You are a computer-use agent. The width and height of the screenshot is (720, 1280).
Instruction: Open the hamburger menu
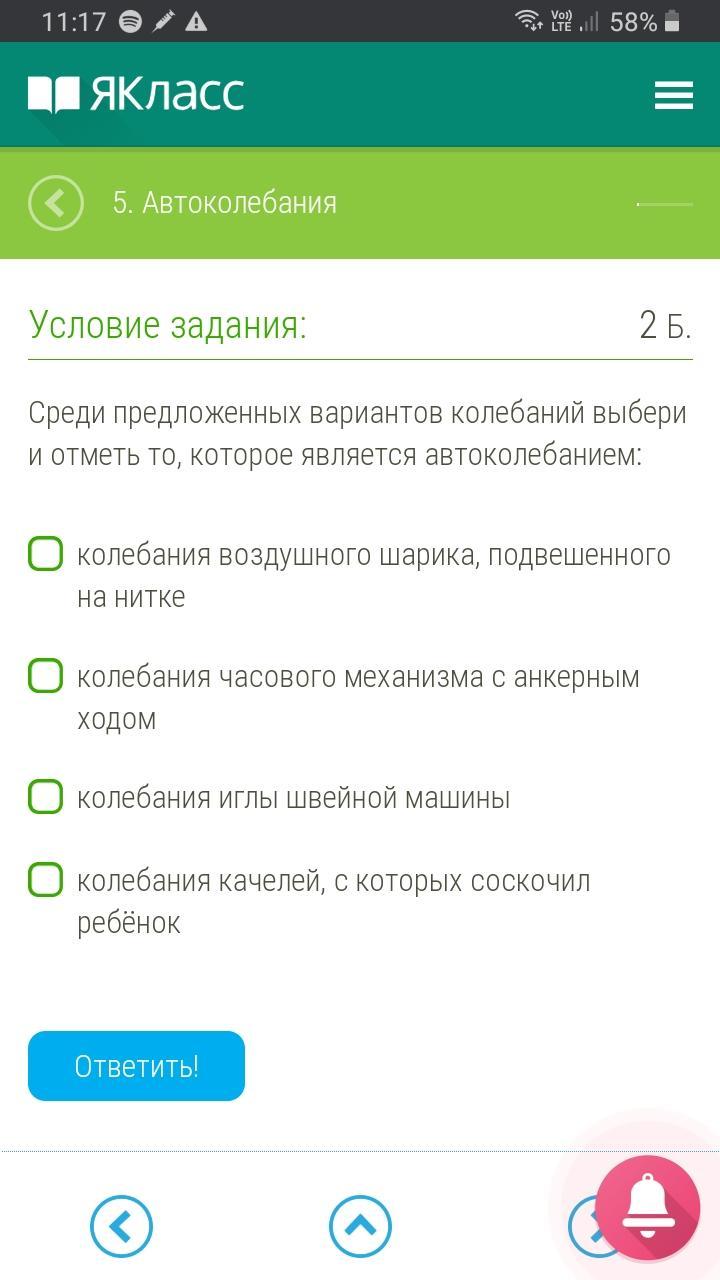click(674, 95)
